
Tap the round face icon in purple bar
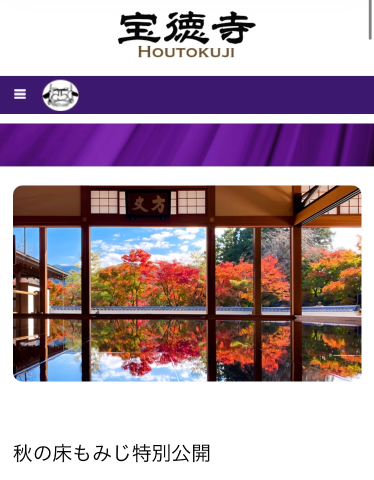tap(60, 95)
